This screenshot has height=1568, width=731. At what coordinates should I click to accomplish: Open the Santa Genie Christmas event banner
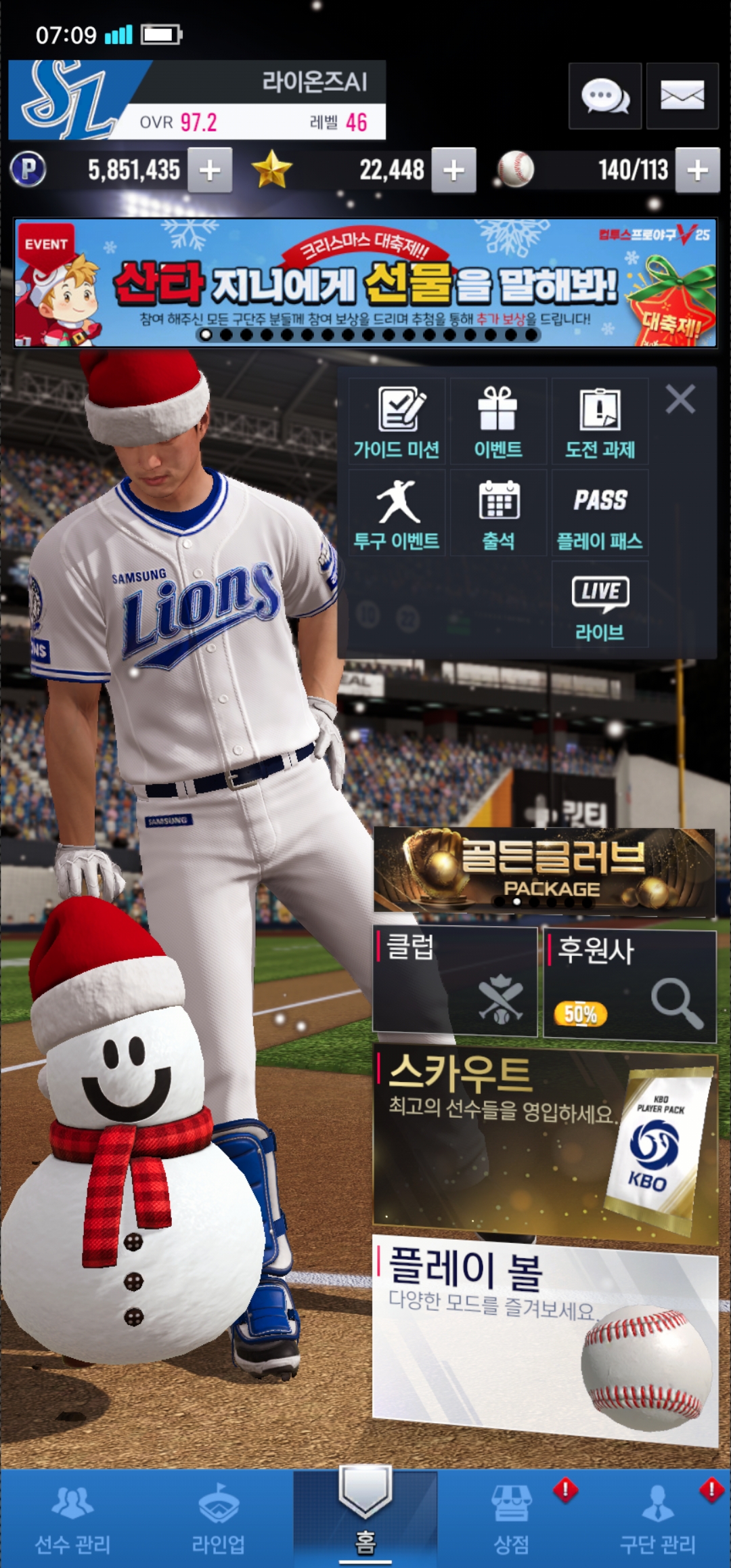click(x=365, y=282)
